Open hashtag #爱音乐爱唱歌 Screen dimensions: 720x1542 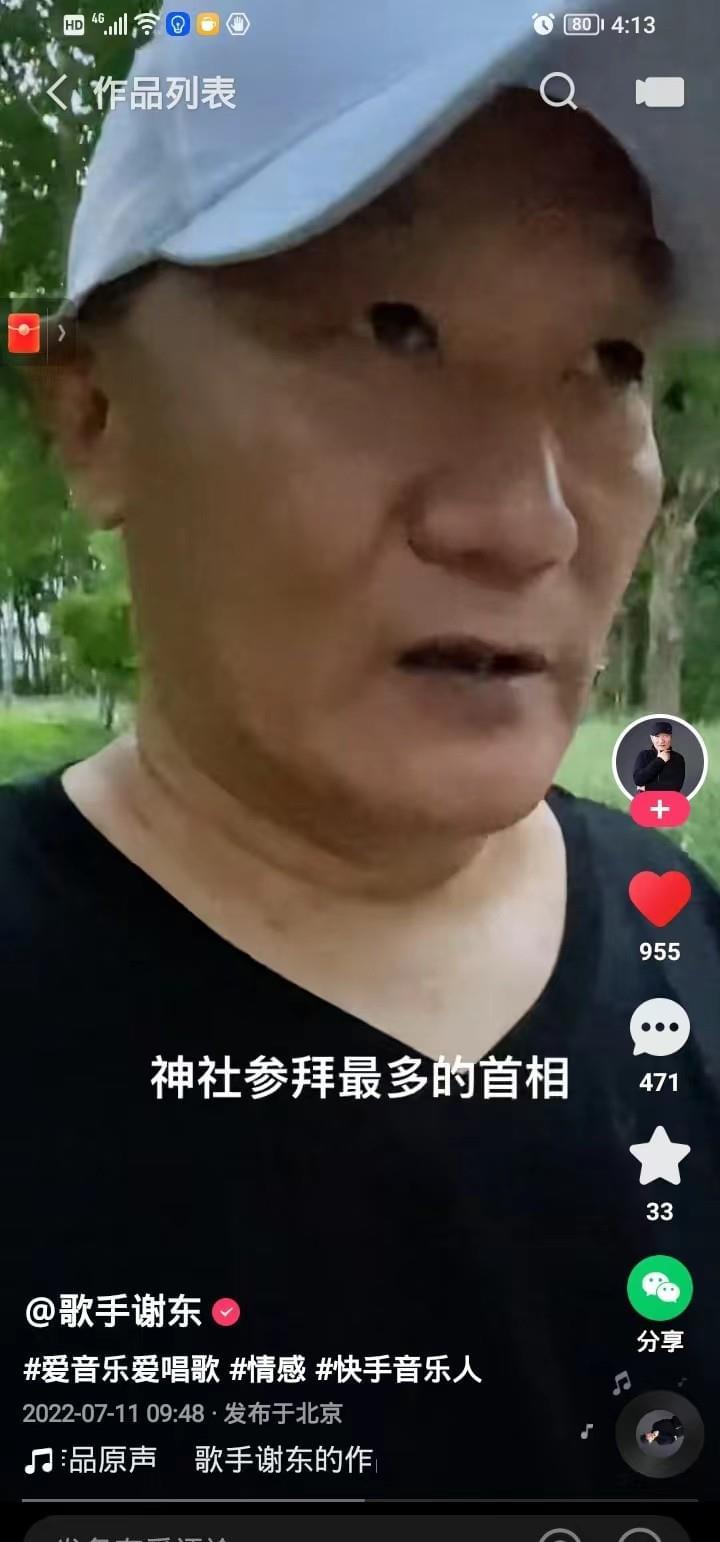121,1369
